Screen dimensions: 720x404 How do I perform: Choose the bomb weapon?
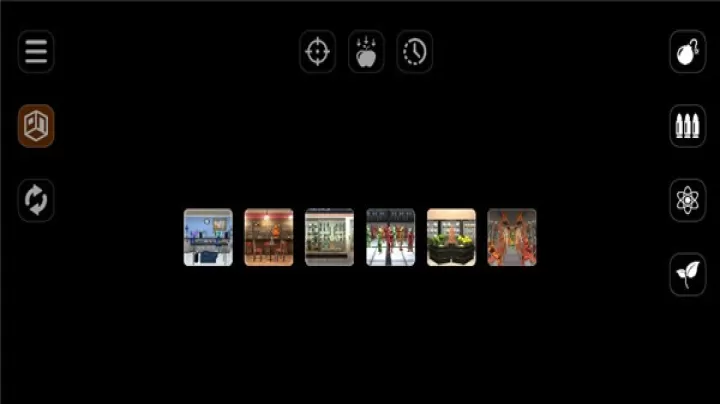tap(687, 51)
